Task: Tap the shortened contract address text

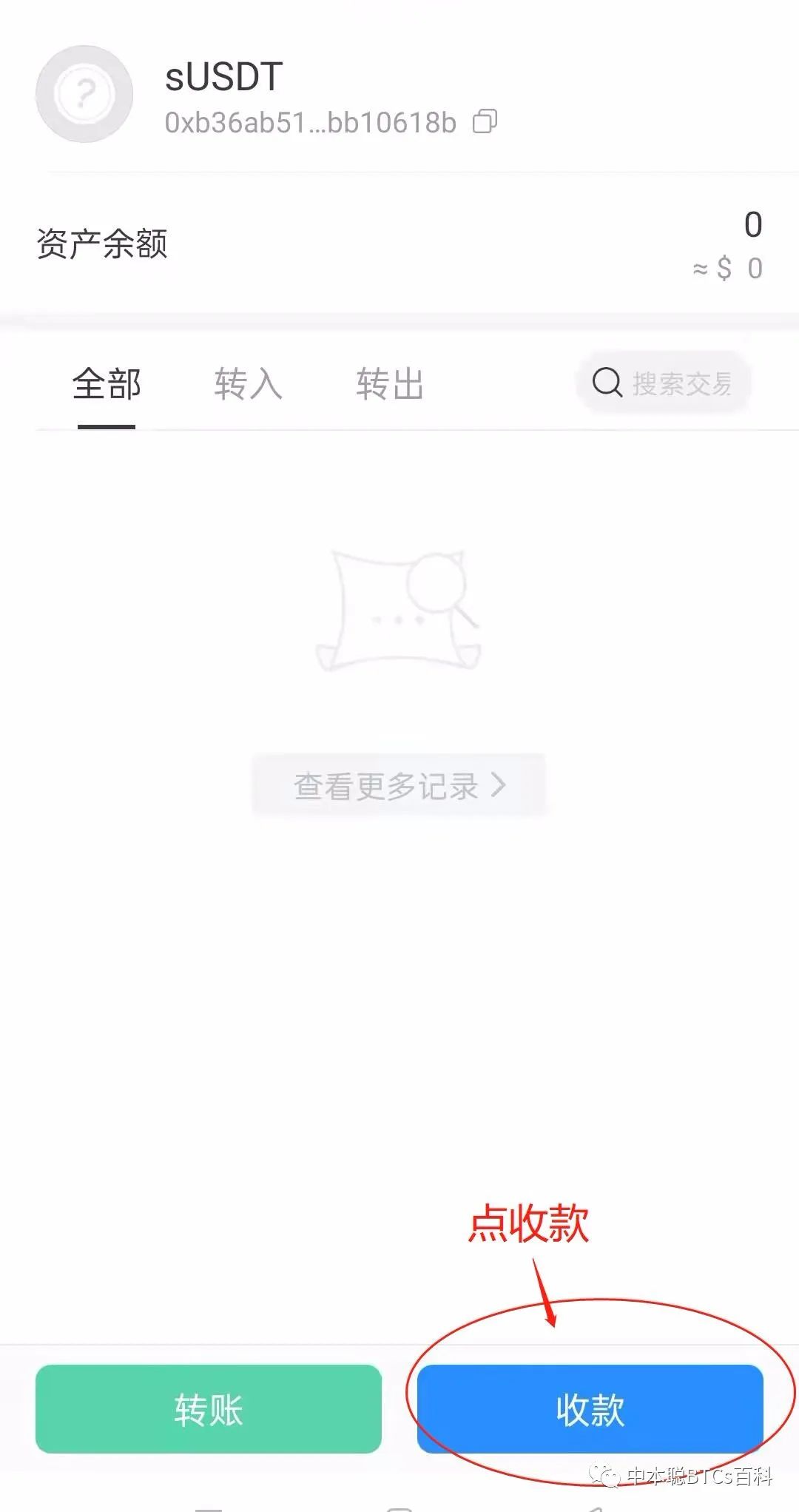Action: click(x=311, y=122)
